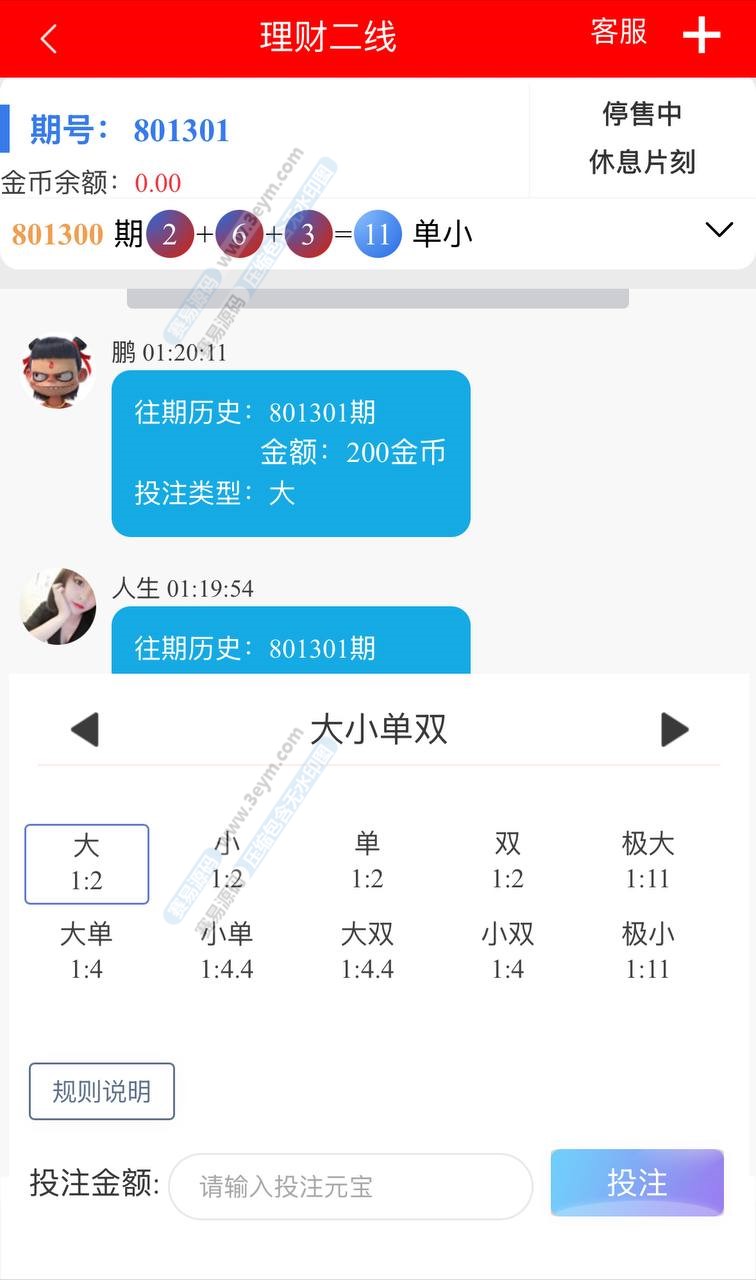This screenshot has height=1280, width=756.
Task: Open 规则说明 rules explanation
Action: click(102, 1091)
